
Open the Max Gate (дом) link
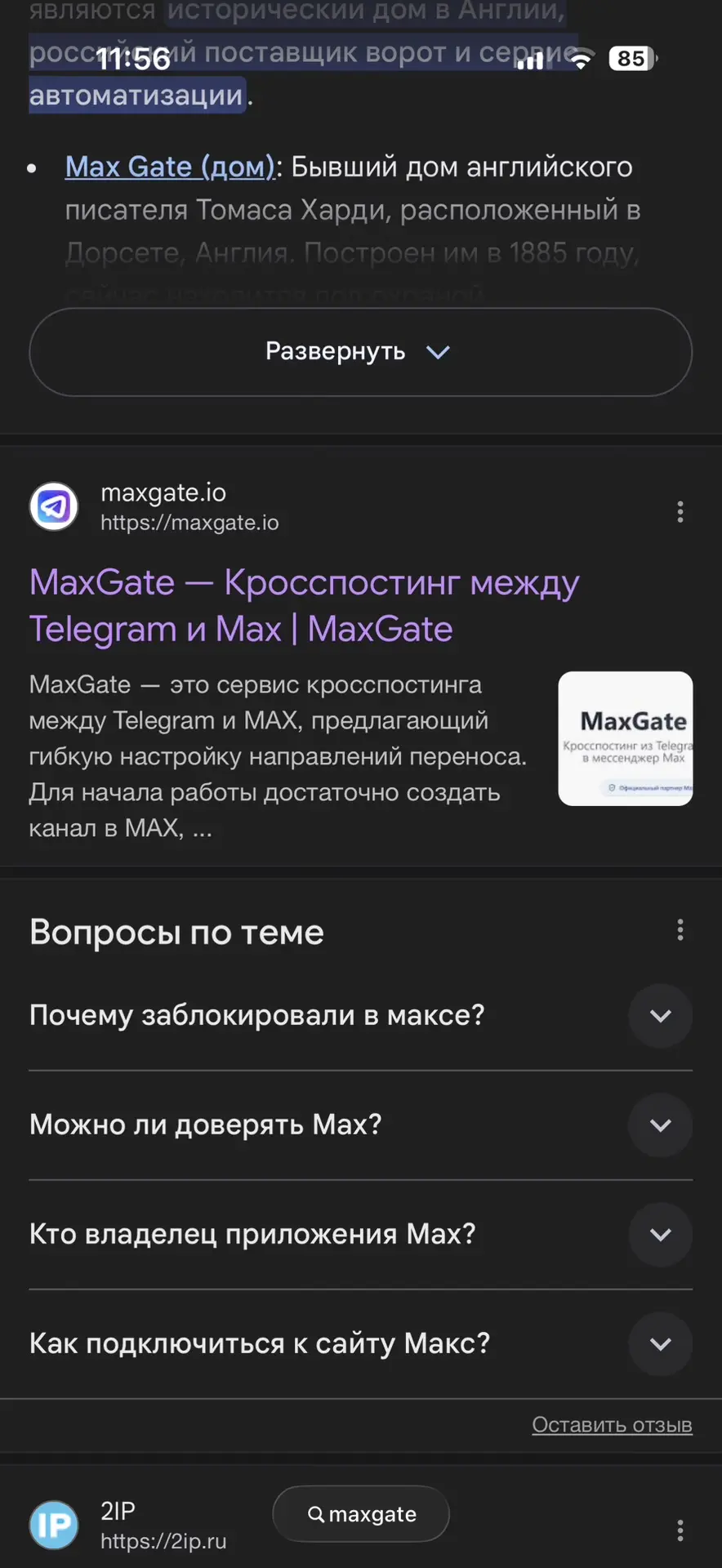coord(170,167)
